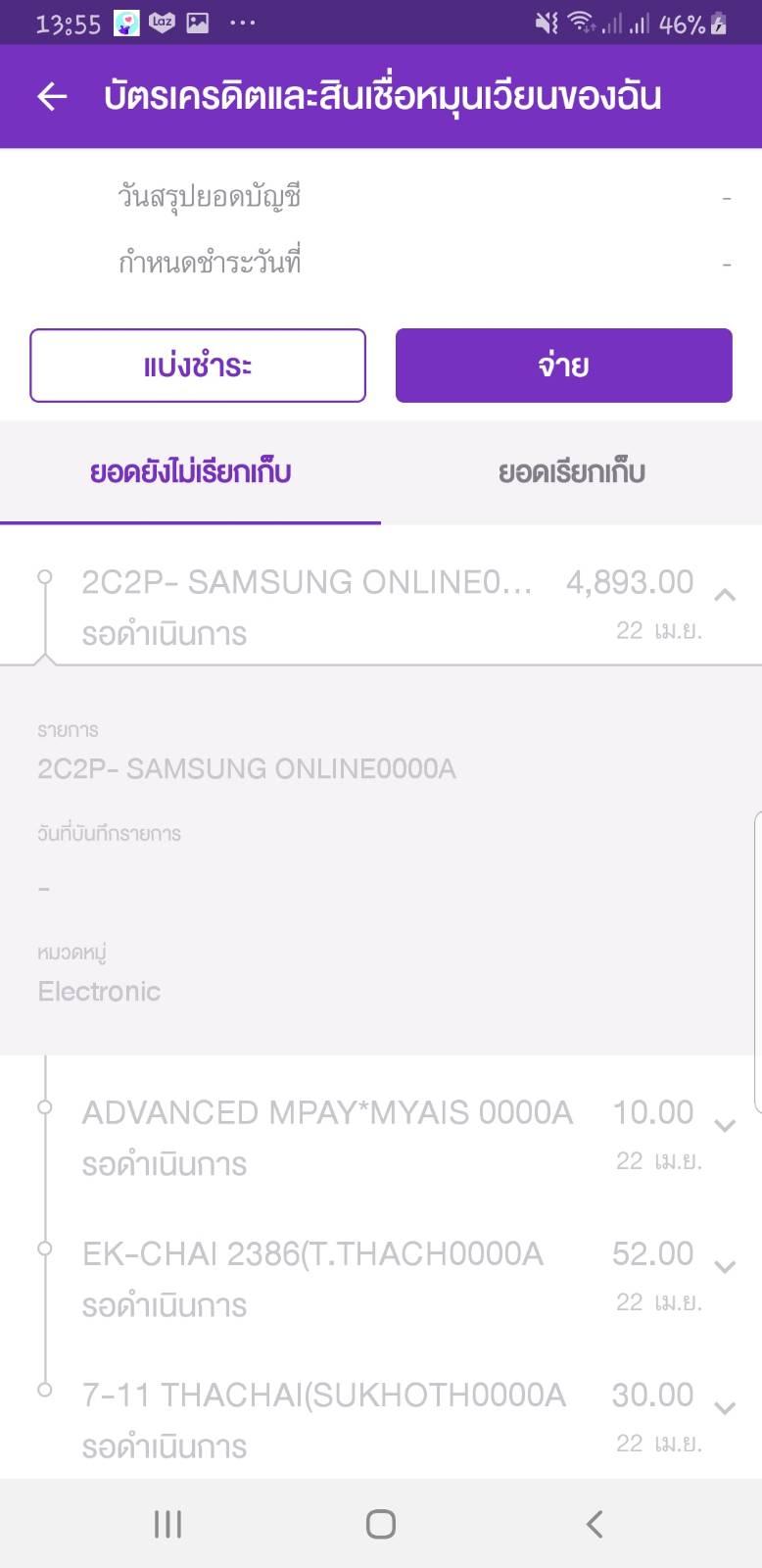Open recent apps from navigation bar
762x1568 pixels.
point(167,1524)
